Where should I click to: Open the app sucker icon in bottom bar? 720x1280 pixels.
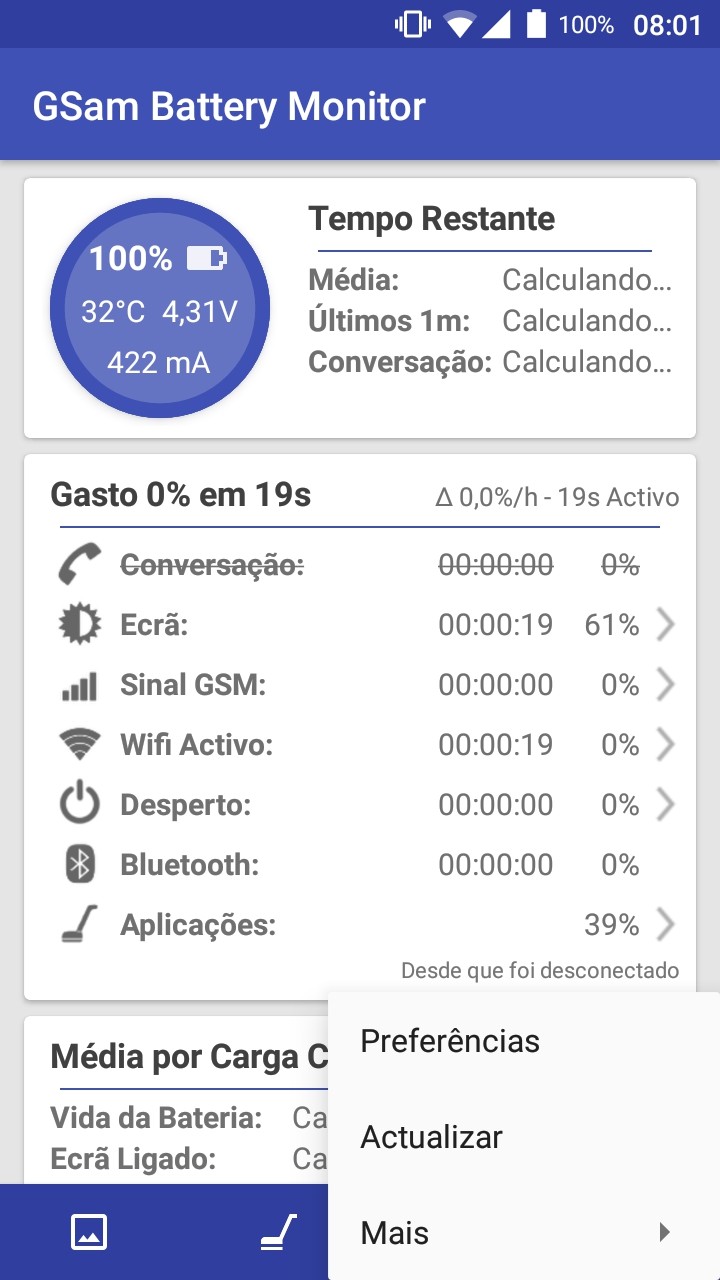pyautogui.click(x=279, y=1232)
